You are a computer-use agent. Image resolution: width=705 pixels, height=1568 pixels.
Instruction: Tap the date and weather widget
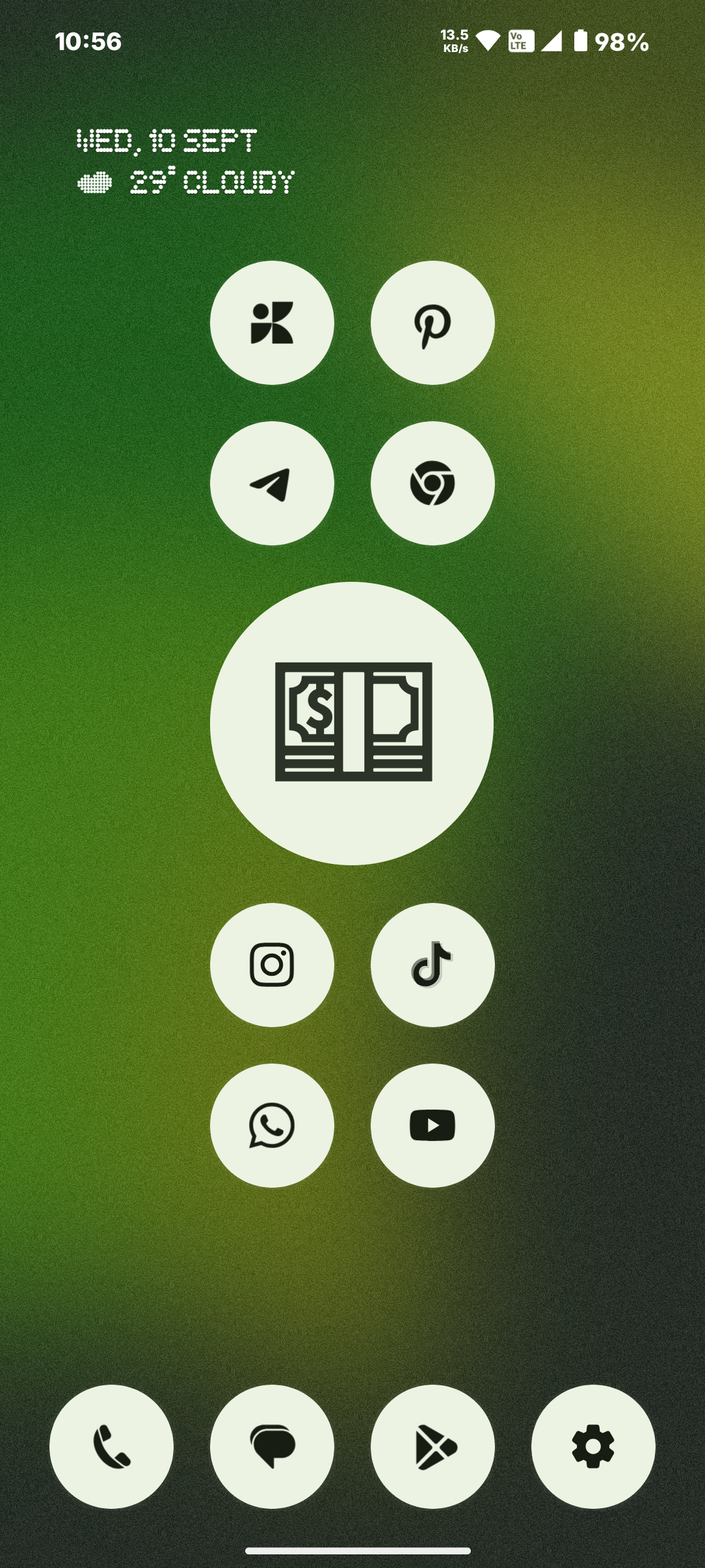(x=185, y=163)
